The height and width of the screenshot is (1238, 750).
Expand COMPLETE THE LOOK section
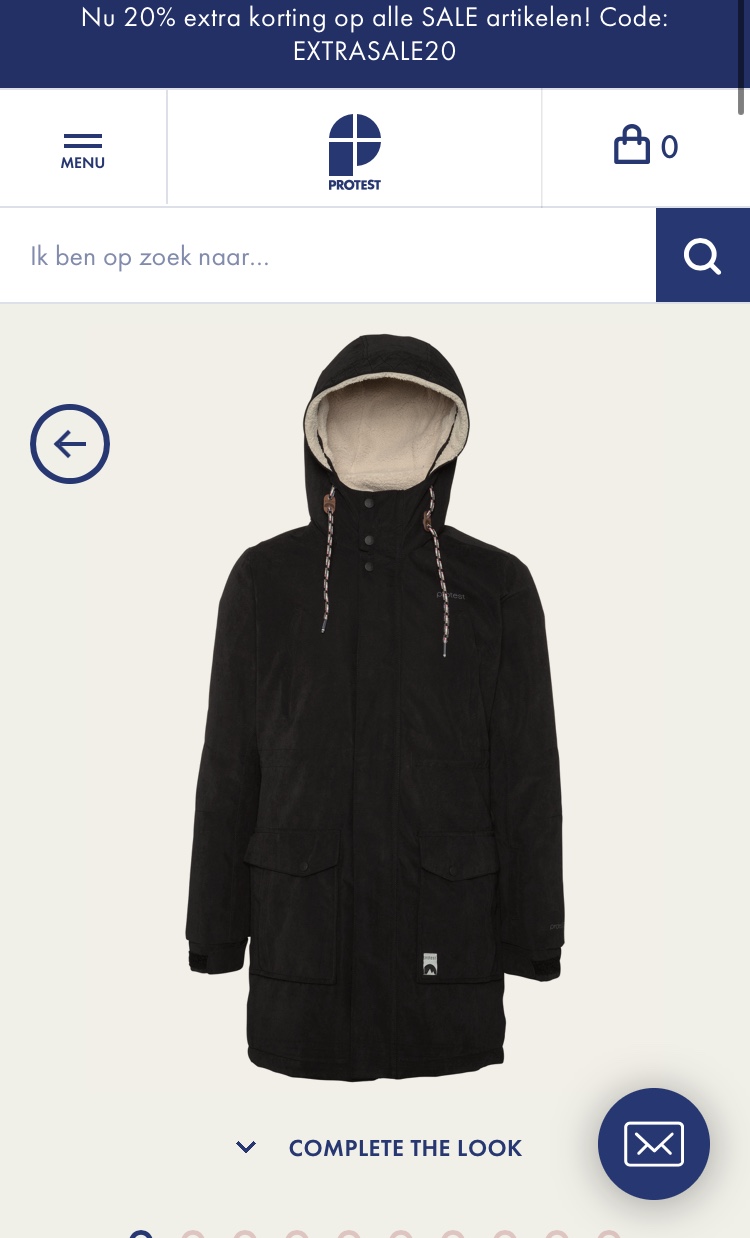pos(379,1148)
